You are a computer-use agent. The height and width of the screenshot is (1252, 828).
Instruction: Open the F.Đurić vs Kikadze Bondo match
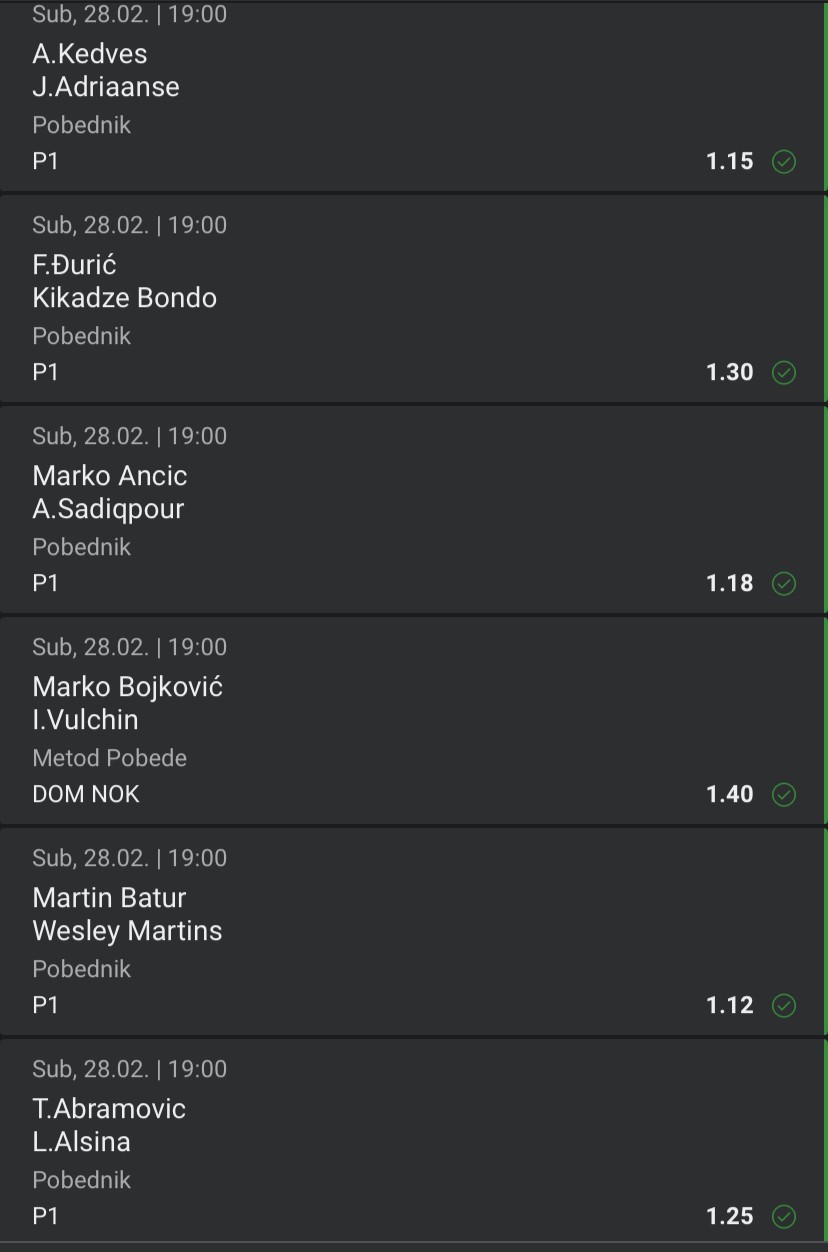(124, 281)
